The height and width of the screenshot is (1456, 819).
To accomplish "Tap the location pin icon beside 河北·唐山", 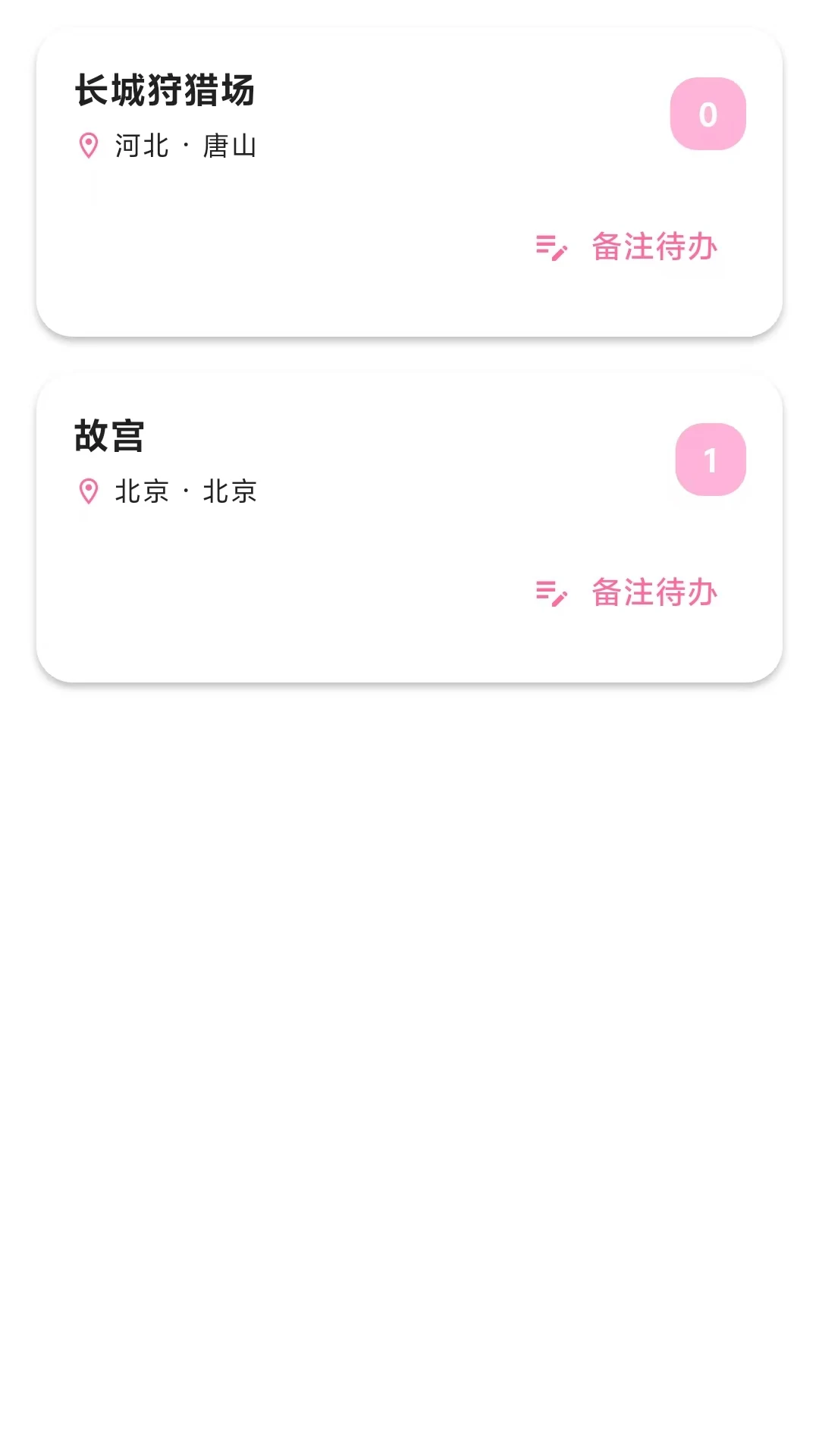I will (89, 146).
